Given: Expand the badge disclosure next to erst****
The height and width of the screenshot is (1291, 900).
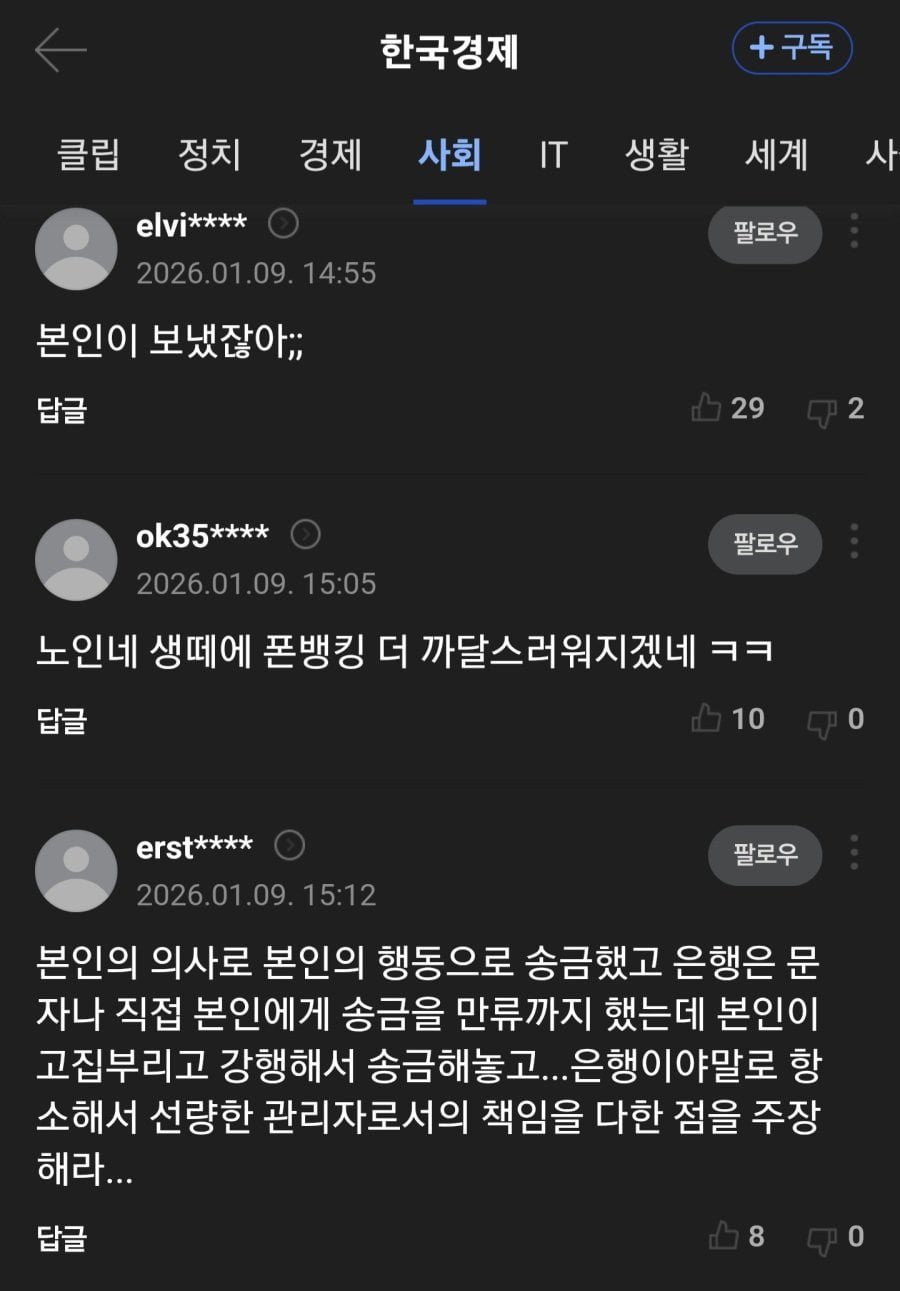Looking at the screenshot, I should coord(290,846).
